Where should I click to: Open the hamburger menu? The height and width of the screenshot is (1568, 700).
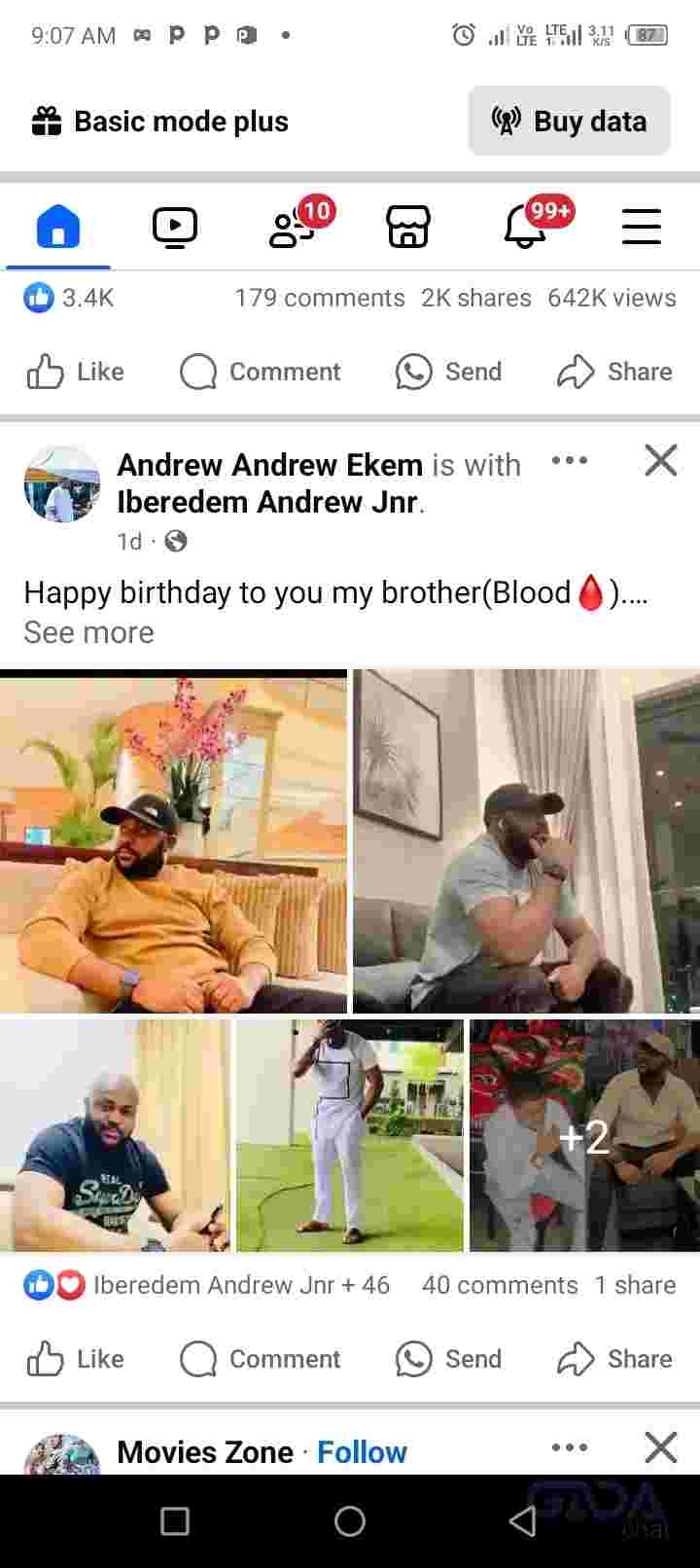click(642, 228)
